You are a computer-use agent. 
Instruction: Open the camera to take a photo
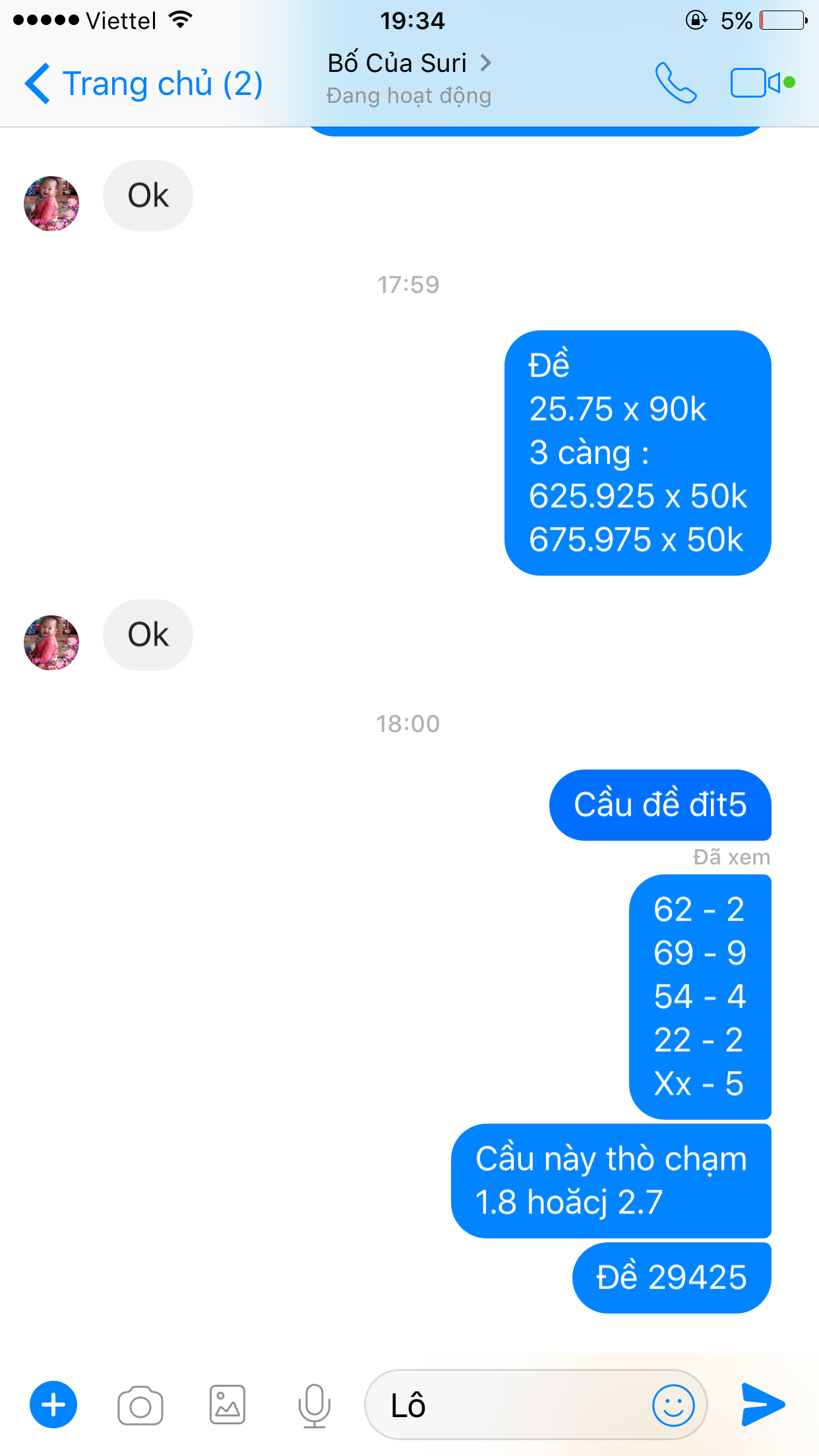140,1405
